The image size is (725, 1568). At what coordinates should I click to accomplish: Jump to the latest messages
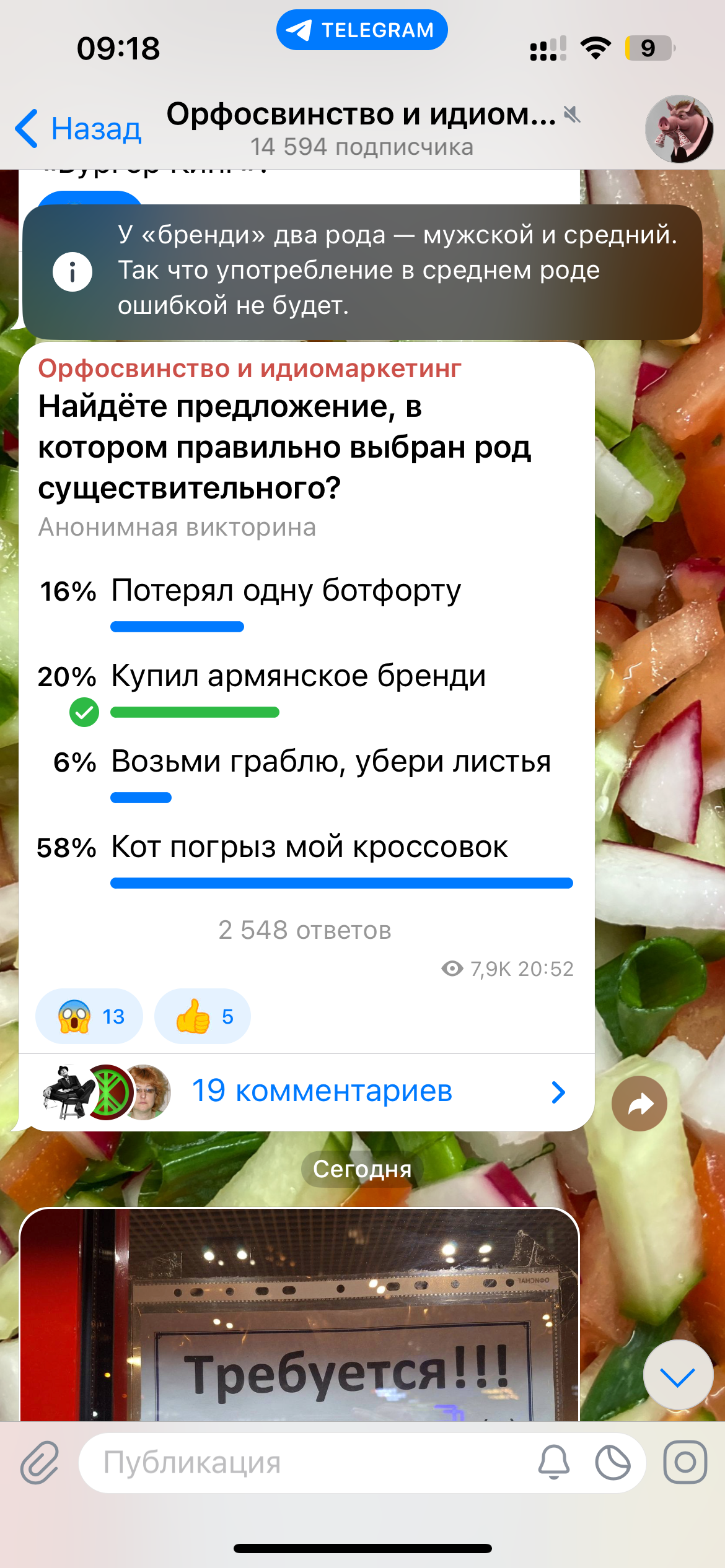[x=678, y=1377]
